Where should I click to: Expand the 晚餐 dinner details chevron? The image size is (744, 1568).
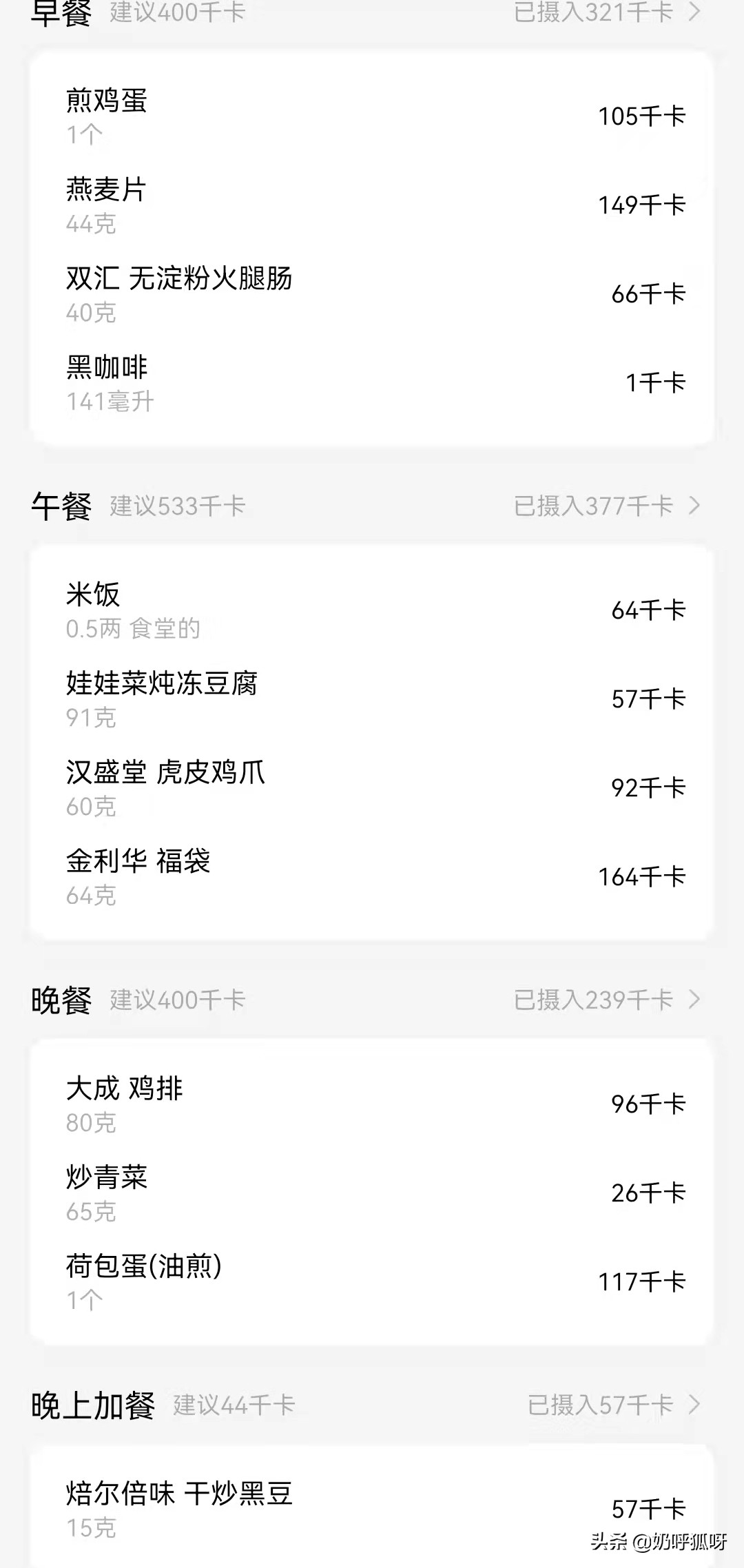tap(695, 1000)
